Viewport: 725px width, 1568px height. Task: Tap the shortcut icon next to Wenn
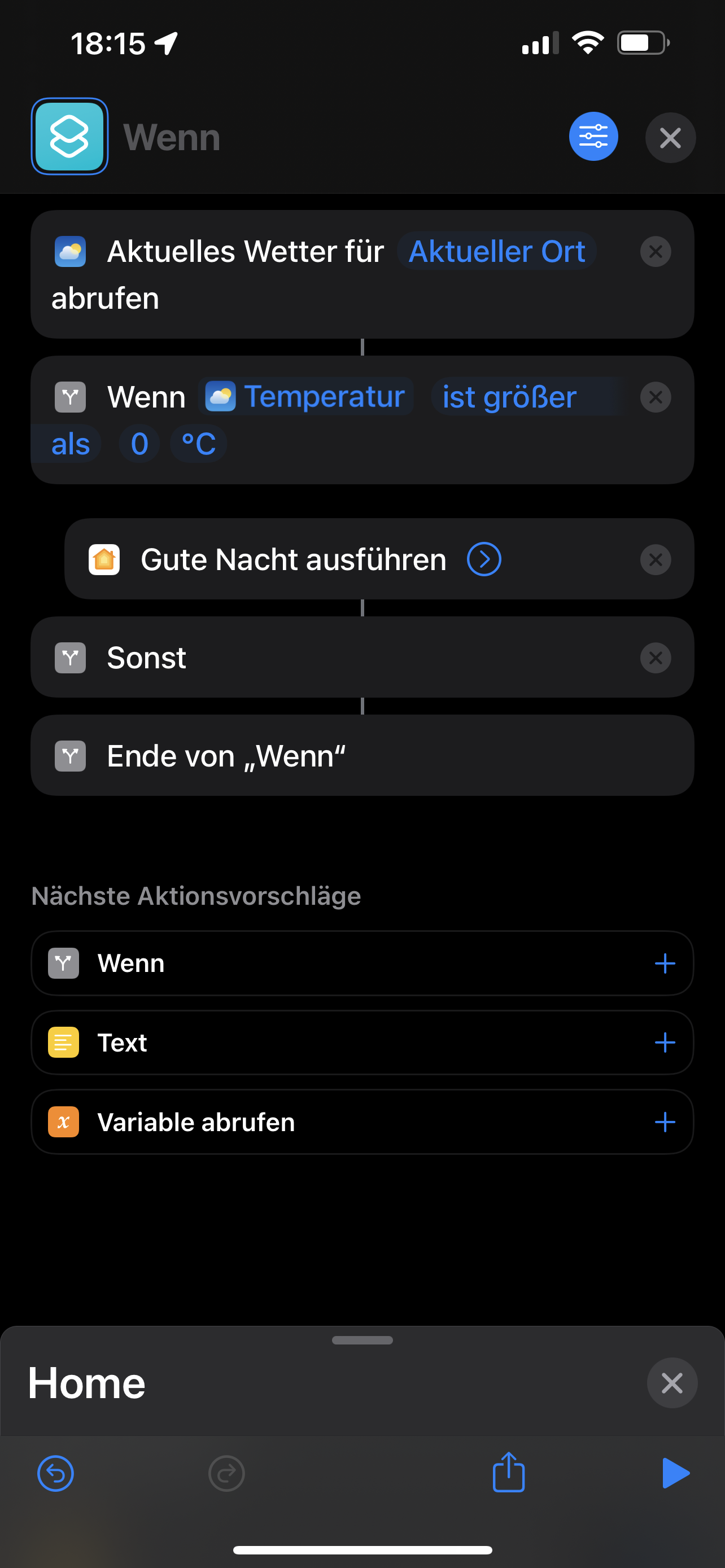tap(70, 137)
